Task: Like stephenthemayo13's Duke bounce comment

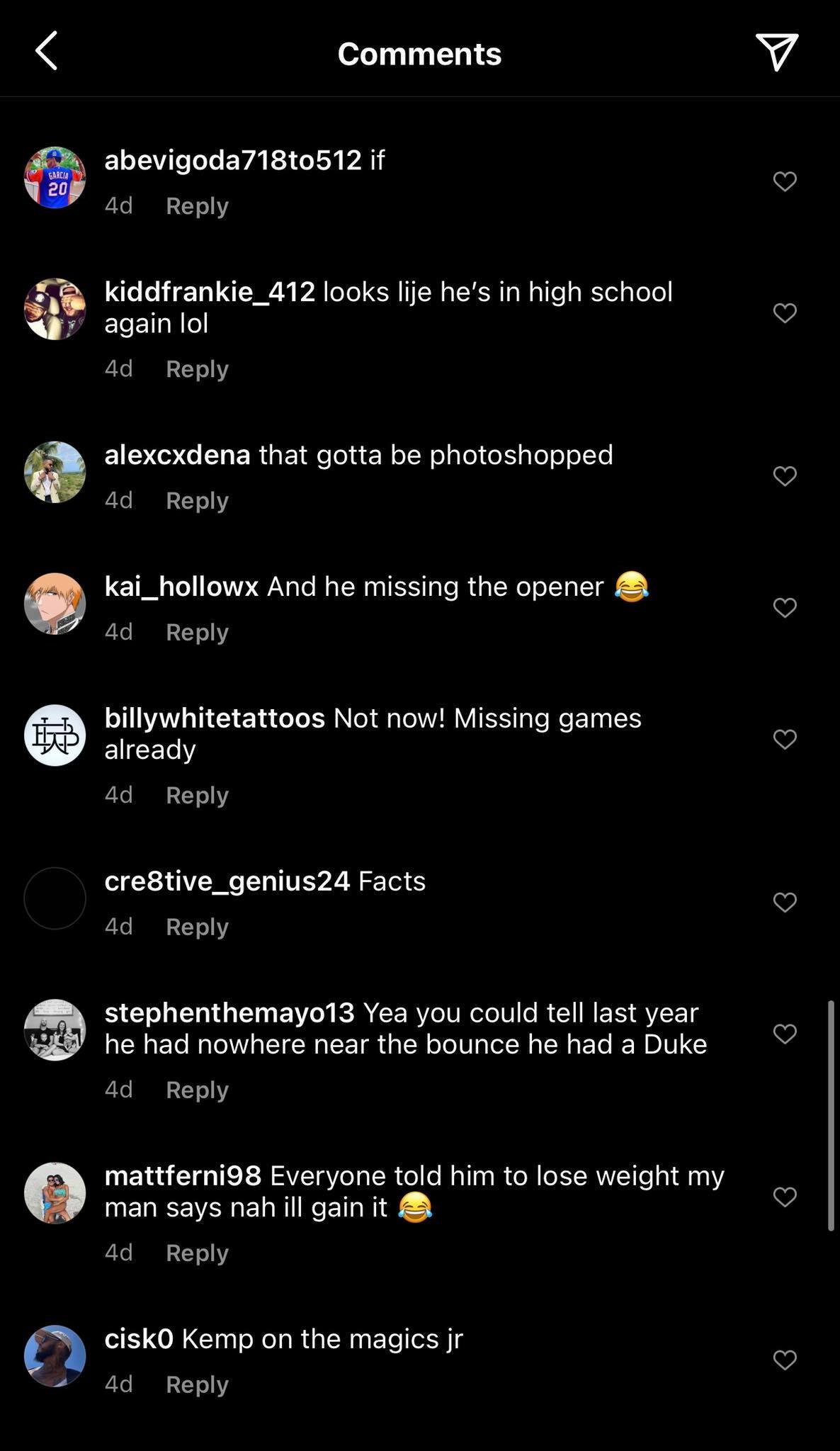Action: (x=785, y=1034)
